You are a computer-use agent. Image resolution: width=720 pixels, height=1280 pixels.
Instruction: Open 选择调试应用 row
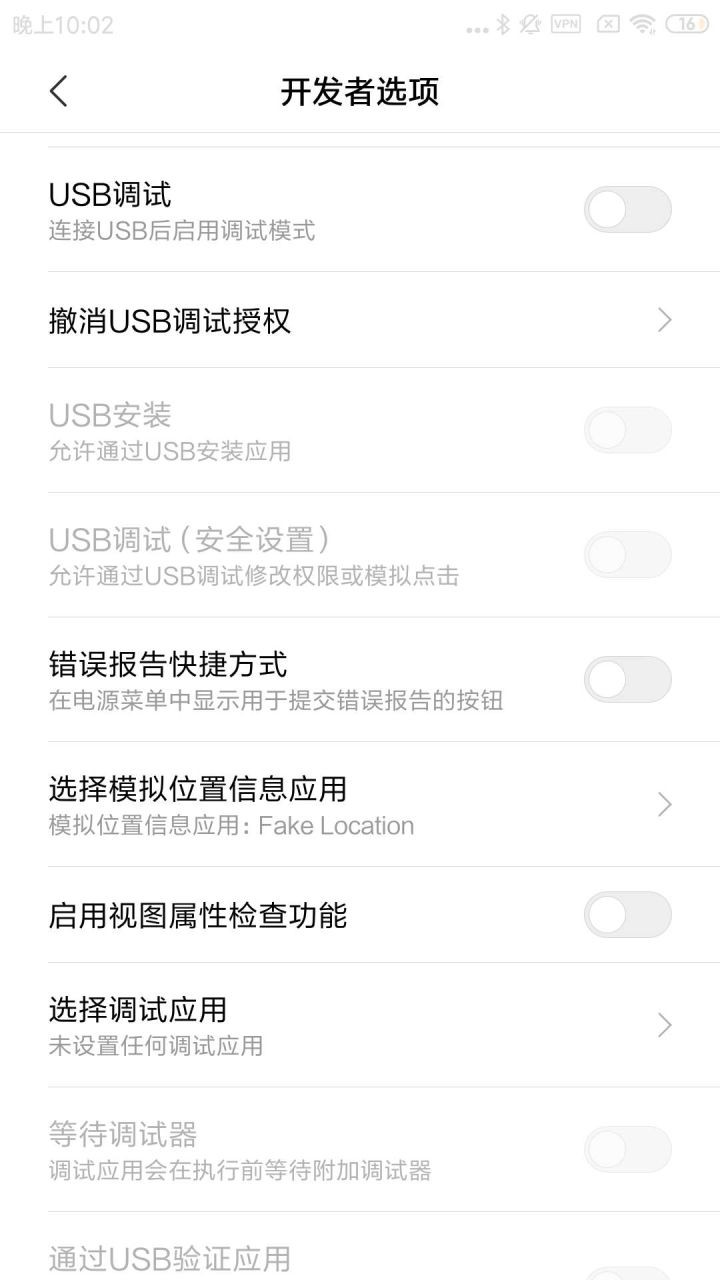(x=360, y=1025)
